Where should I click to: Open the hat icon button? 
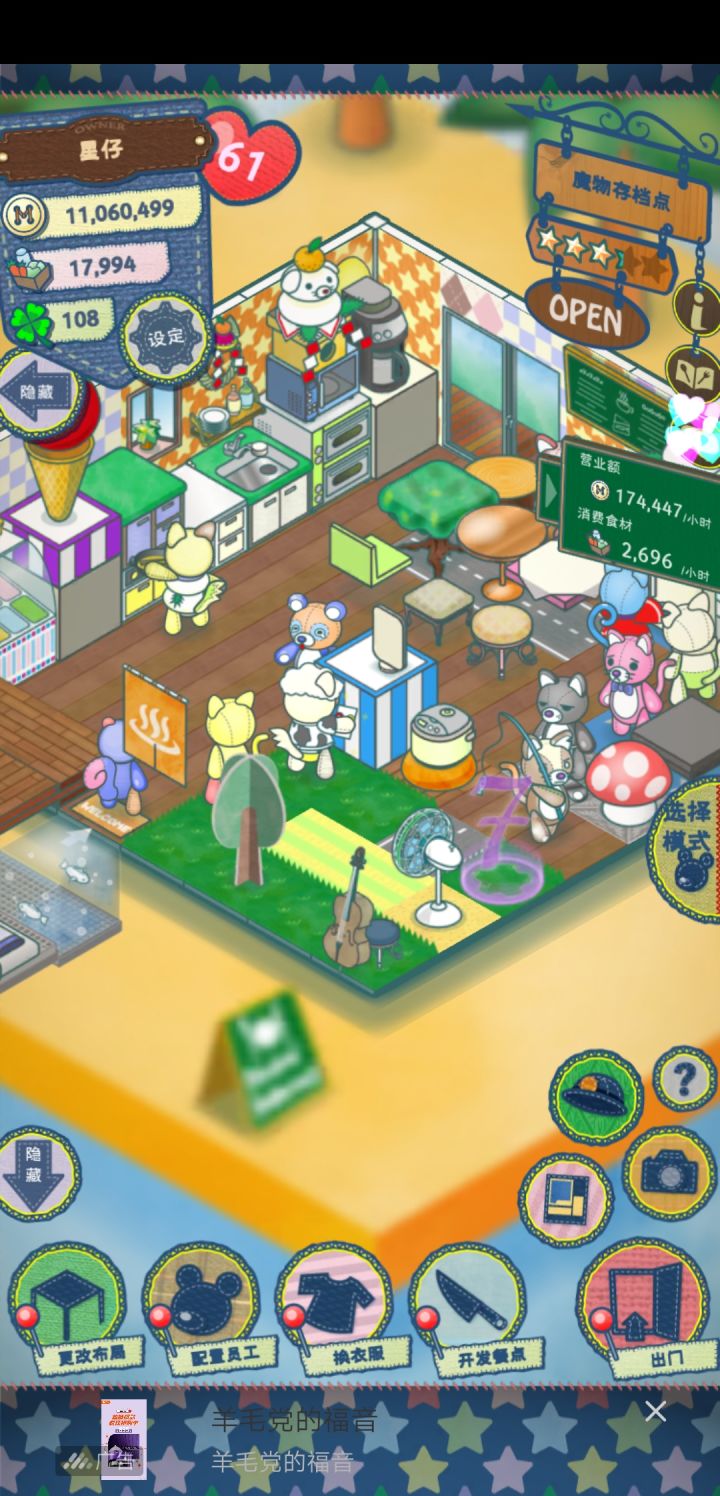[595, 1097]
